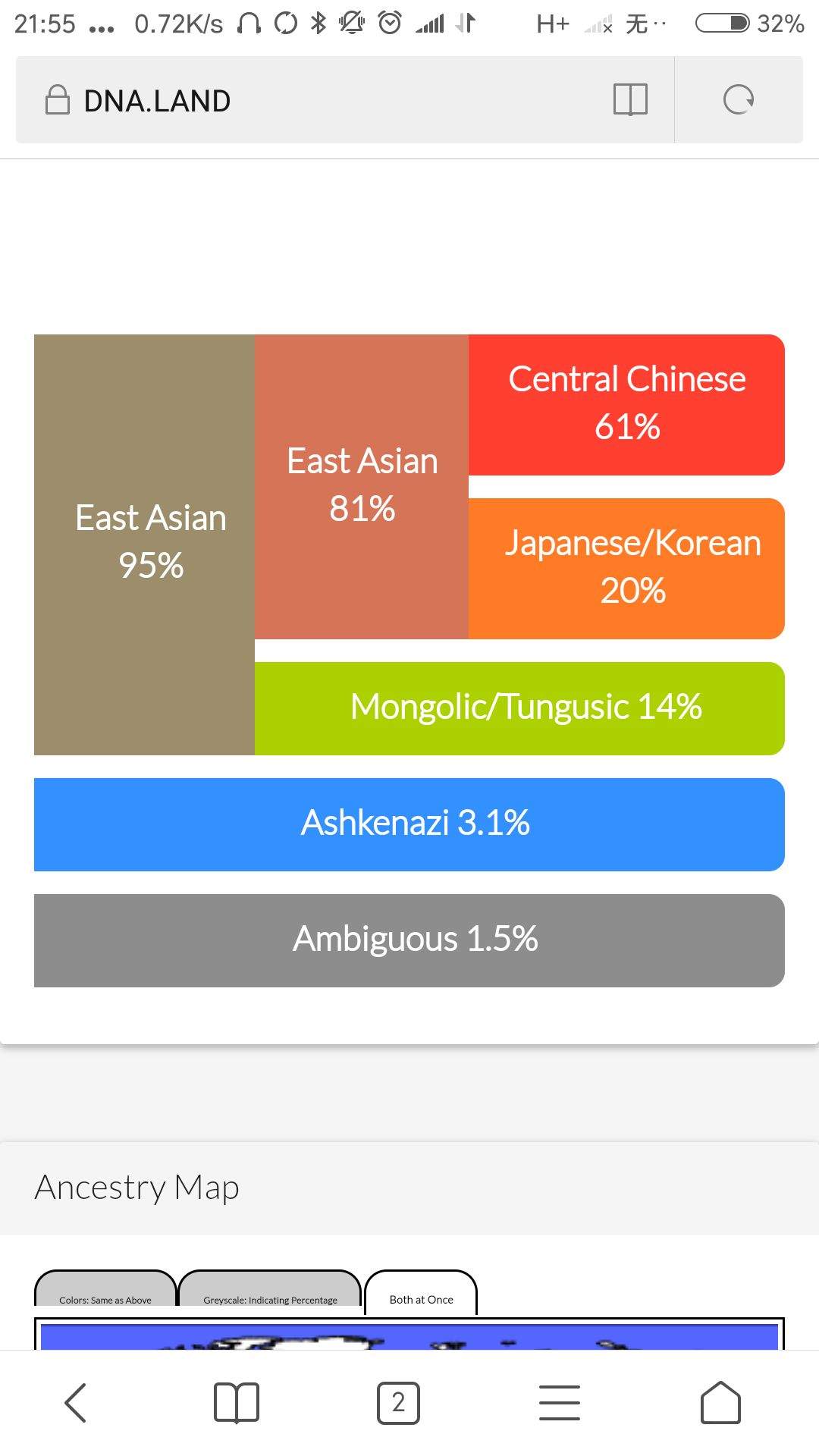Tap the DNA.LAND address bar

318,99
